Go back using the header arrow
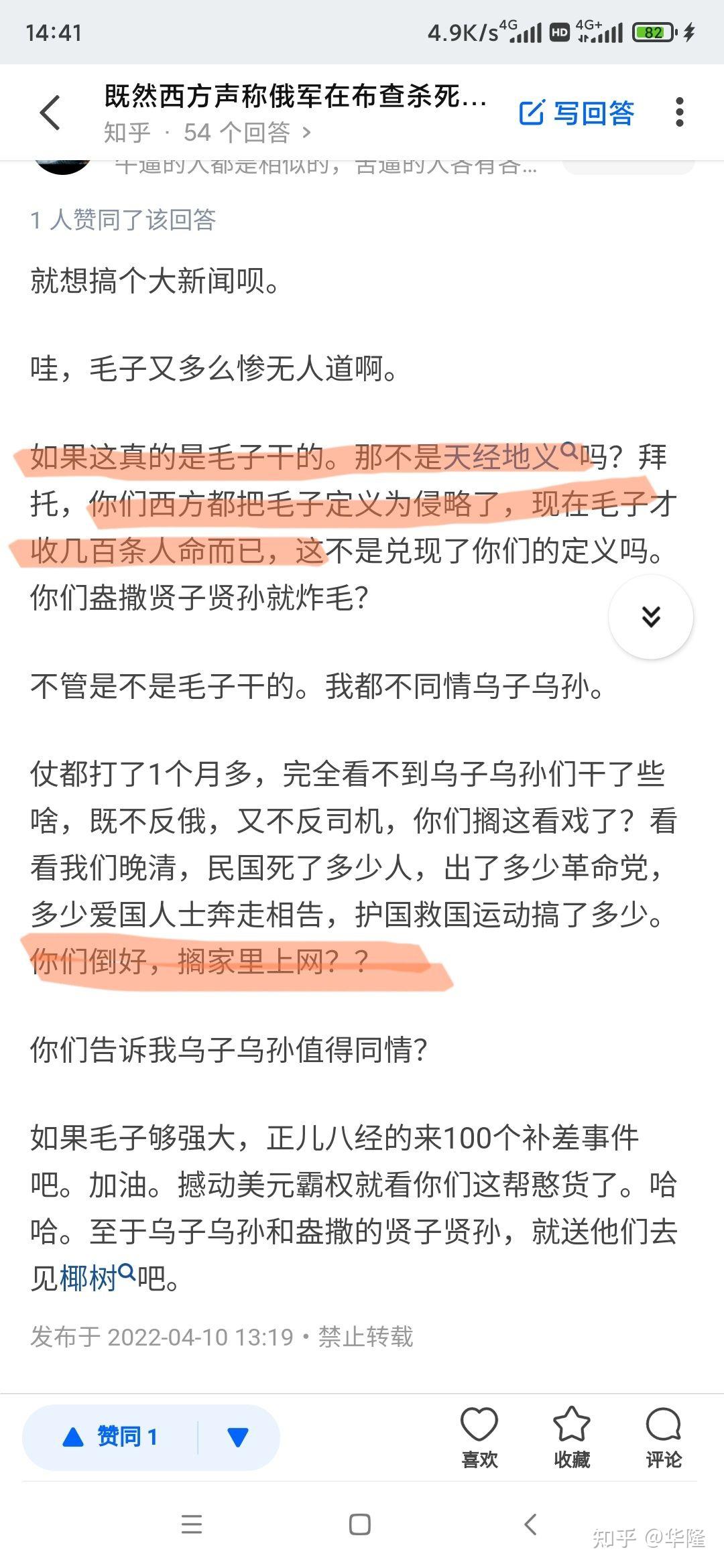This screenshot has width=724, height=1568. pos(50,113)
